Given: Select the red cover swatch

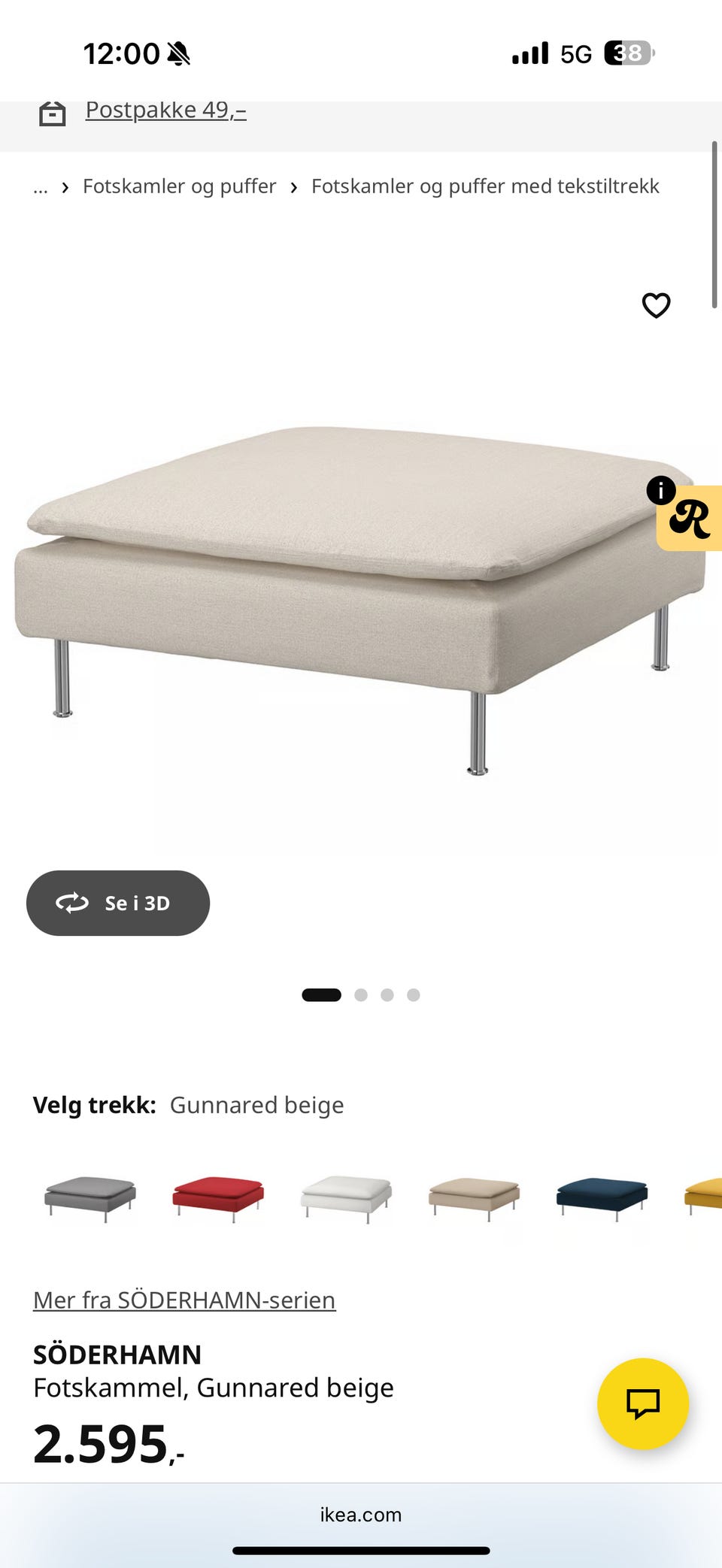Looking at the screenshot, I should click(x=218, y=1197).
